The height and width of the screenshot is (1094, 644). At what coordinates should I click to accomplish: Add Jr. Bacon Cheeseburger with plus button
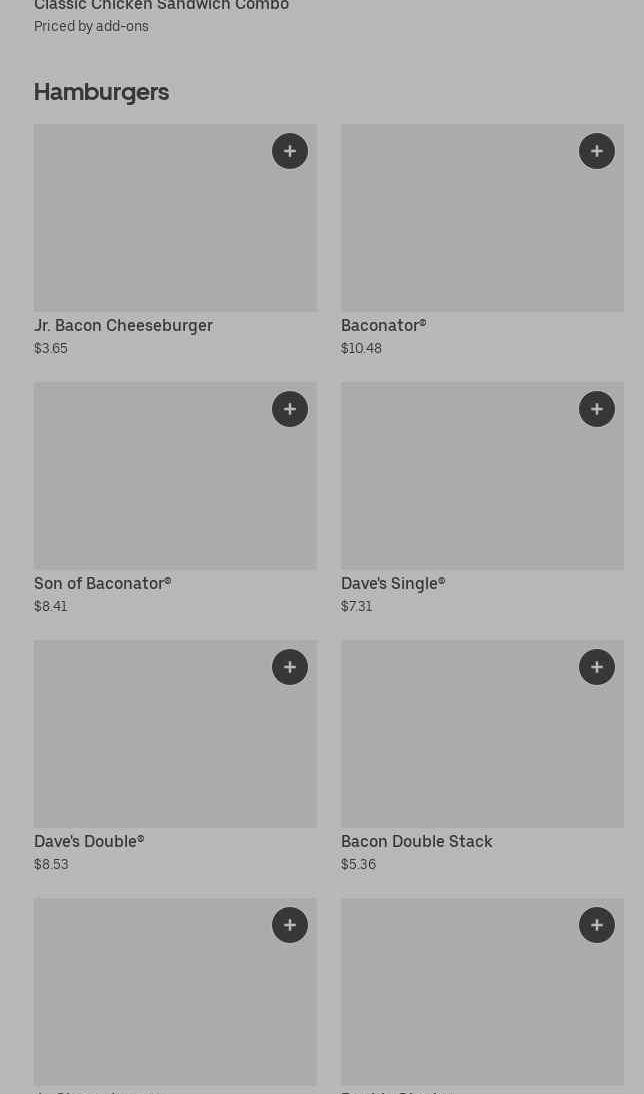290,151
